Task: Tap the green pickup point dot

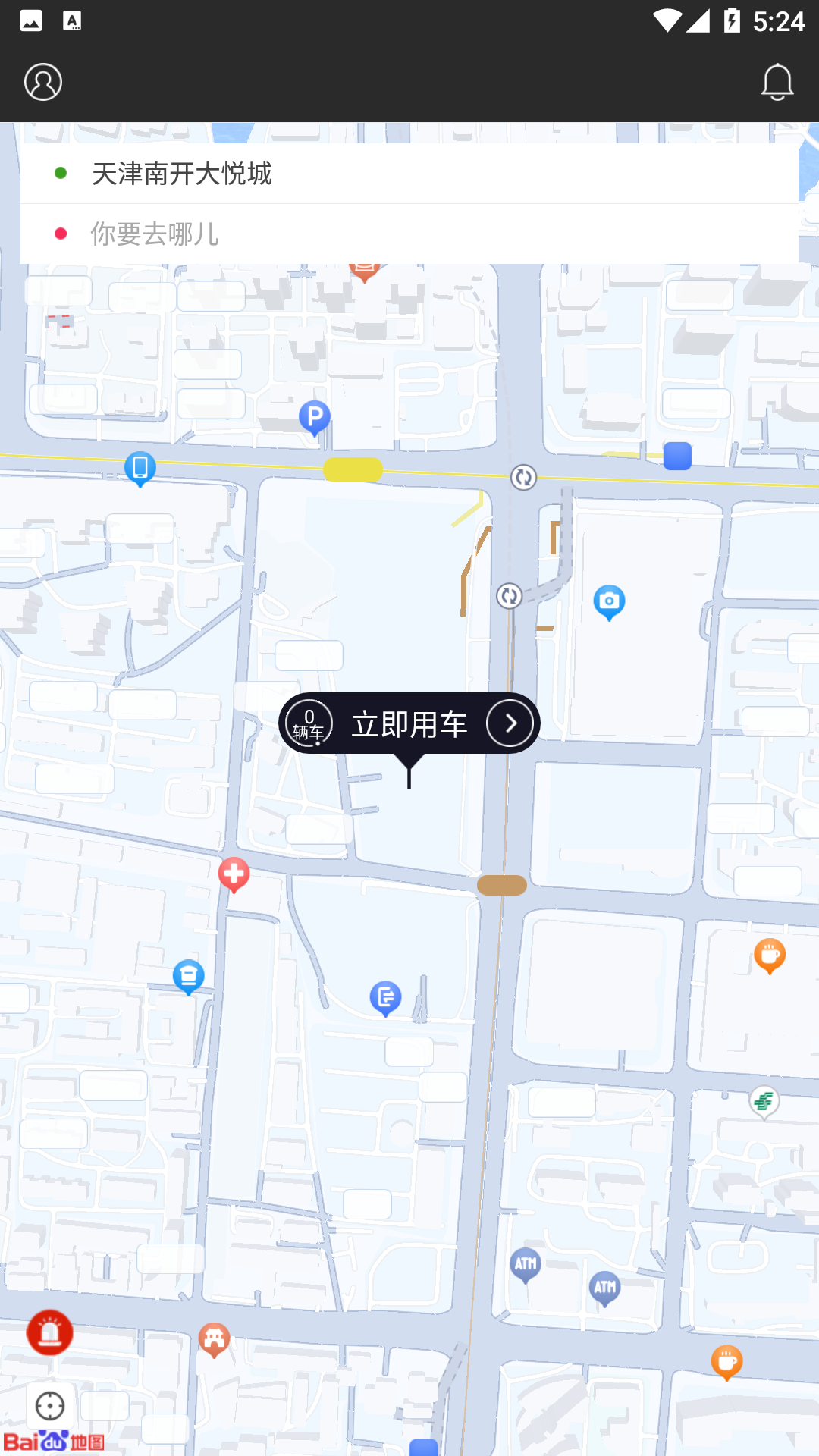Action: 60,173
